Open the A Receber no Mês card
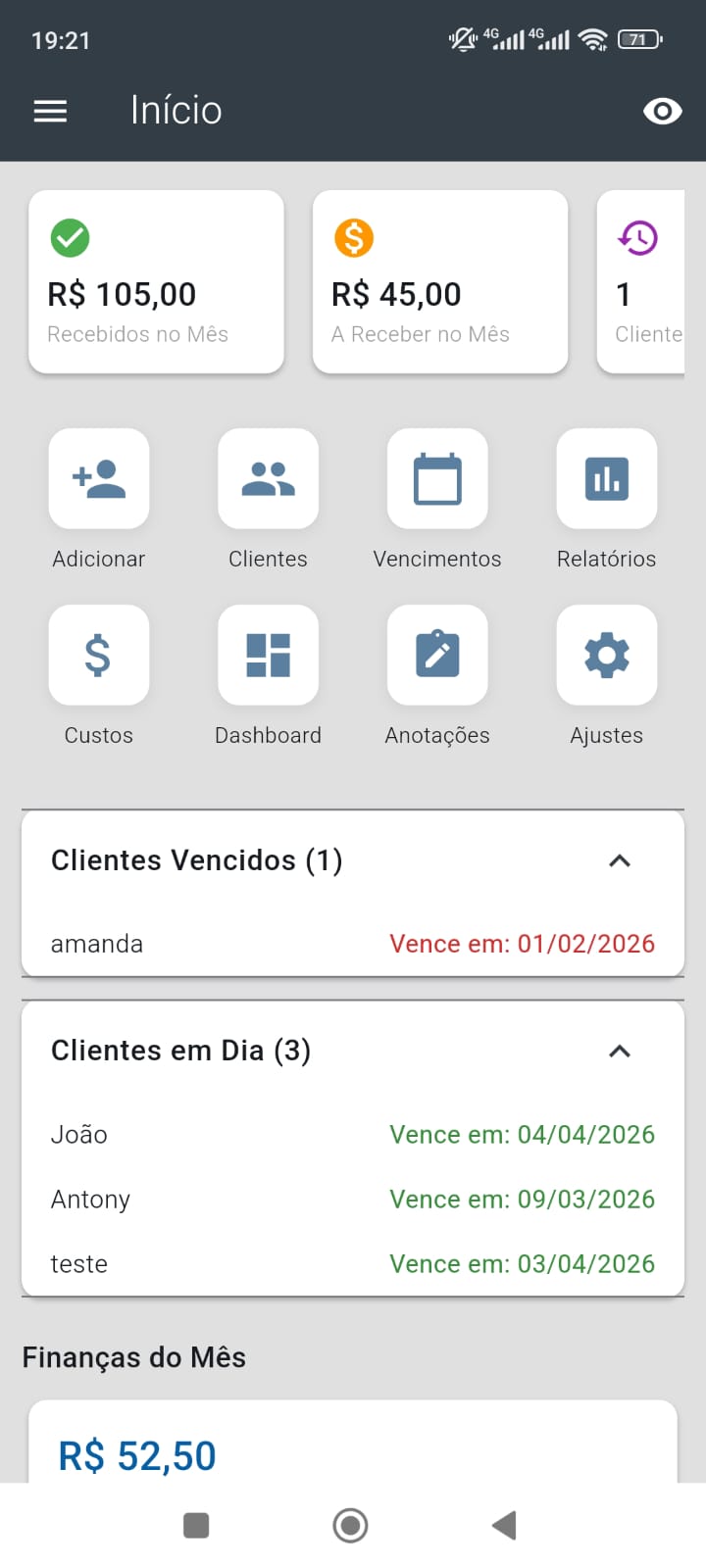Screen dimensions: 706x1568 [x=440, y=282]
